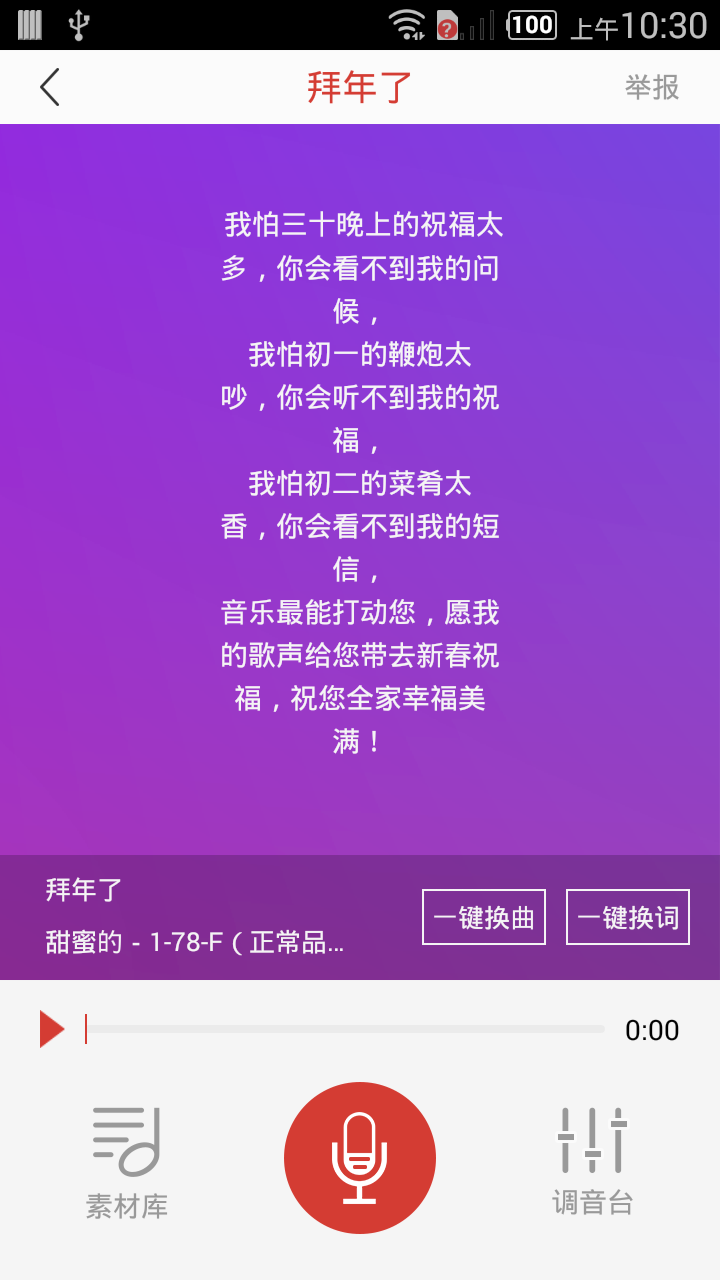Tap 一键换曲 to change the melody

[x=484, y=917]
